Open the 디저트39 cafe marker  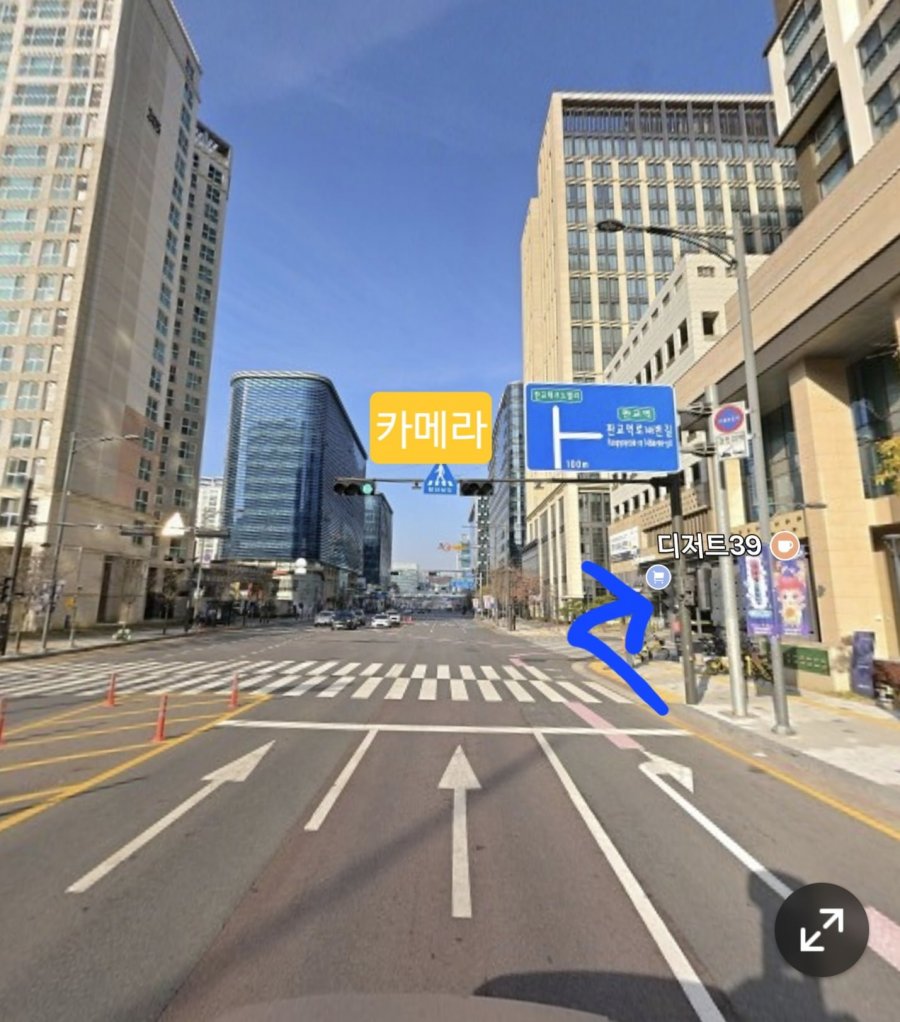click(785, 546)
